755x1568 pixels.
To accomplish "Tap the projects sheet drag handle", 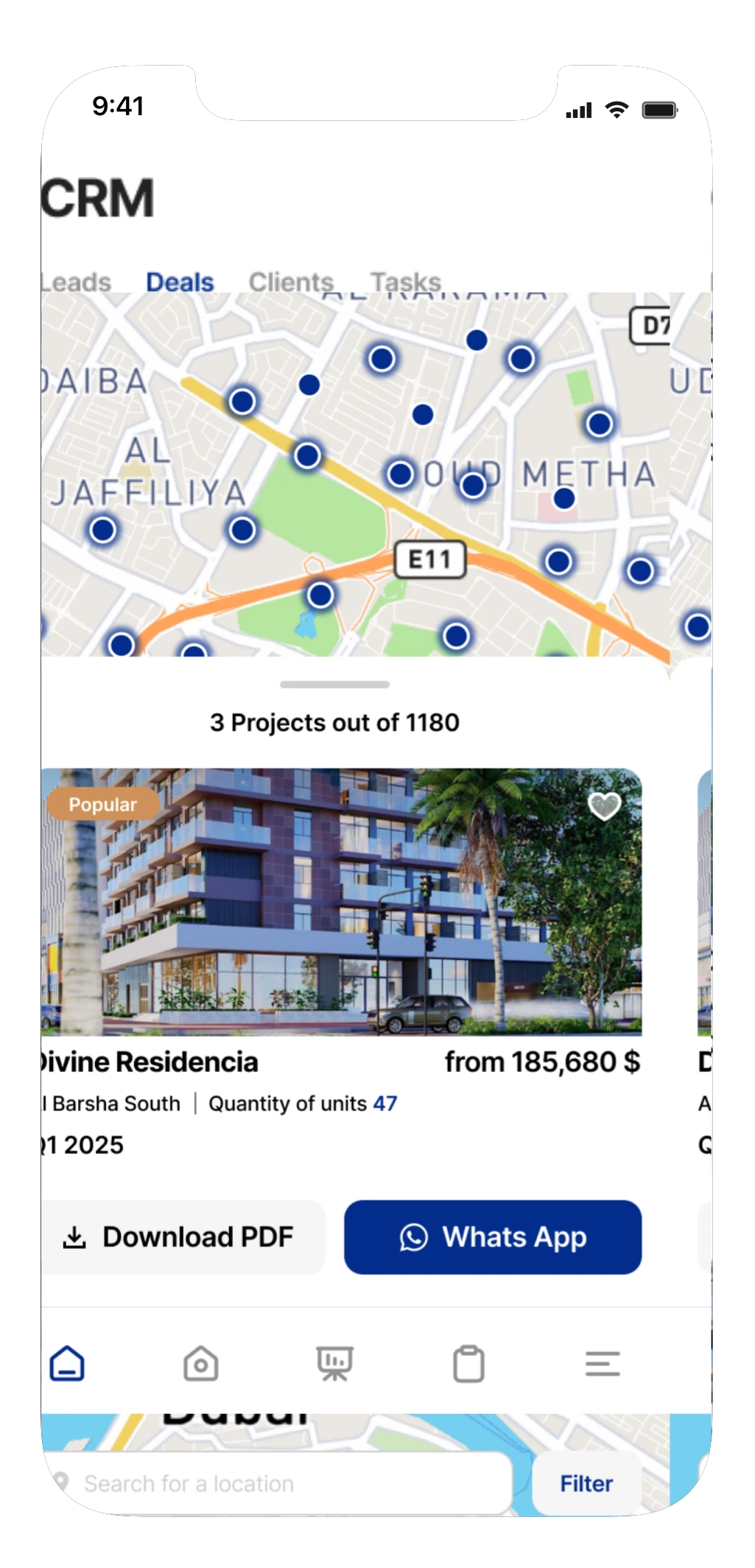I will pyautogui.click(x=335, y=685).
